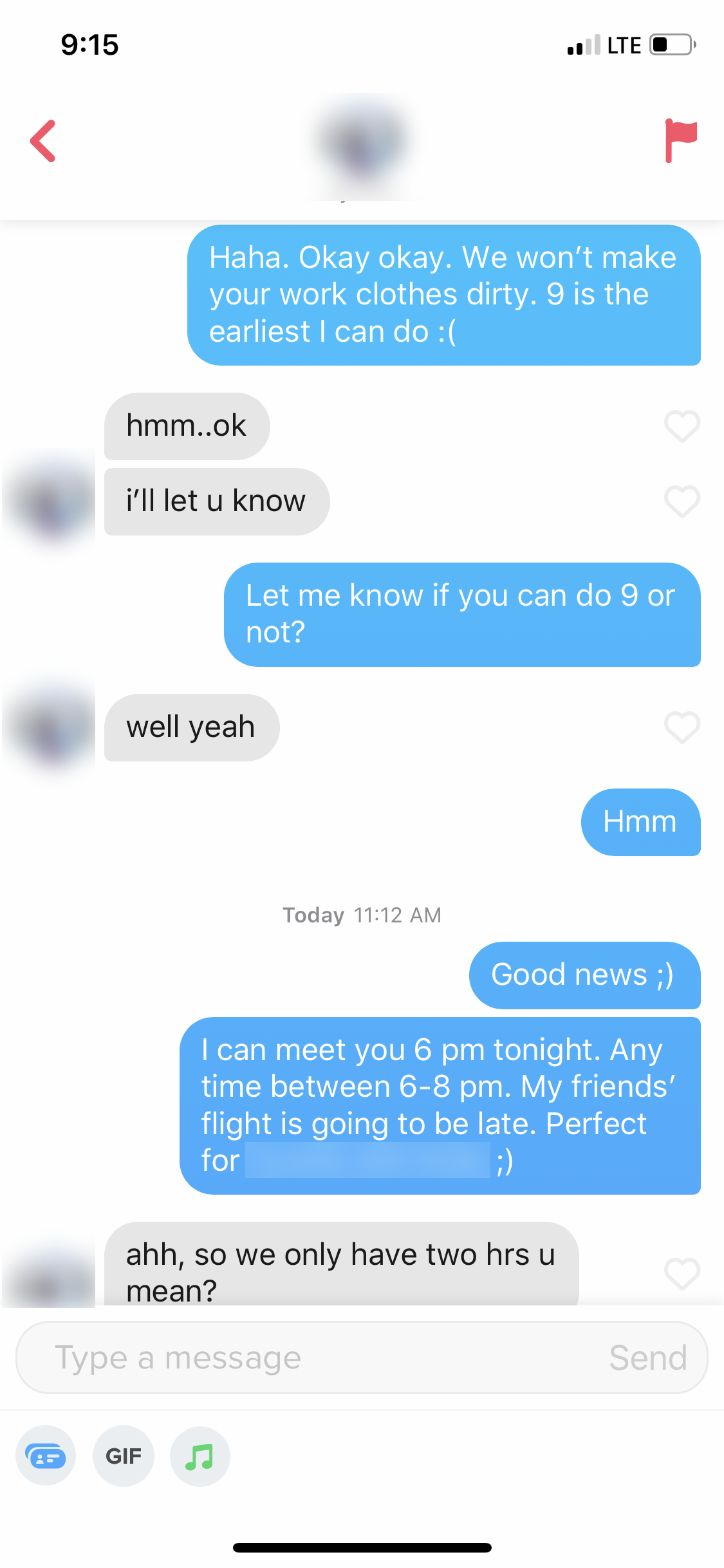Screen dimensions: 724x1568
Task: Heart the "well yeah" message
Action: (682, 727)
